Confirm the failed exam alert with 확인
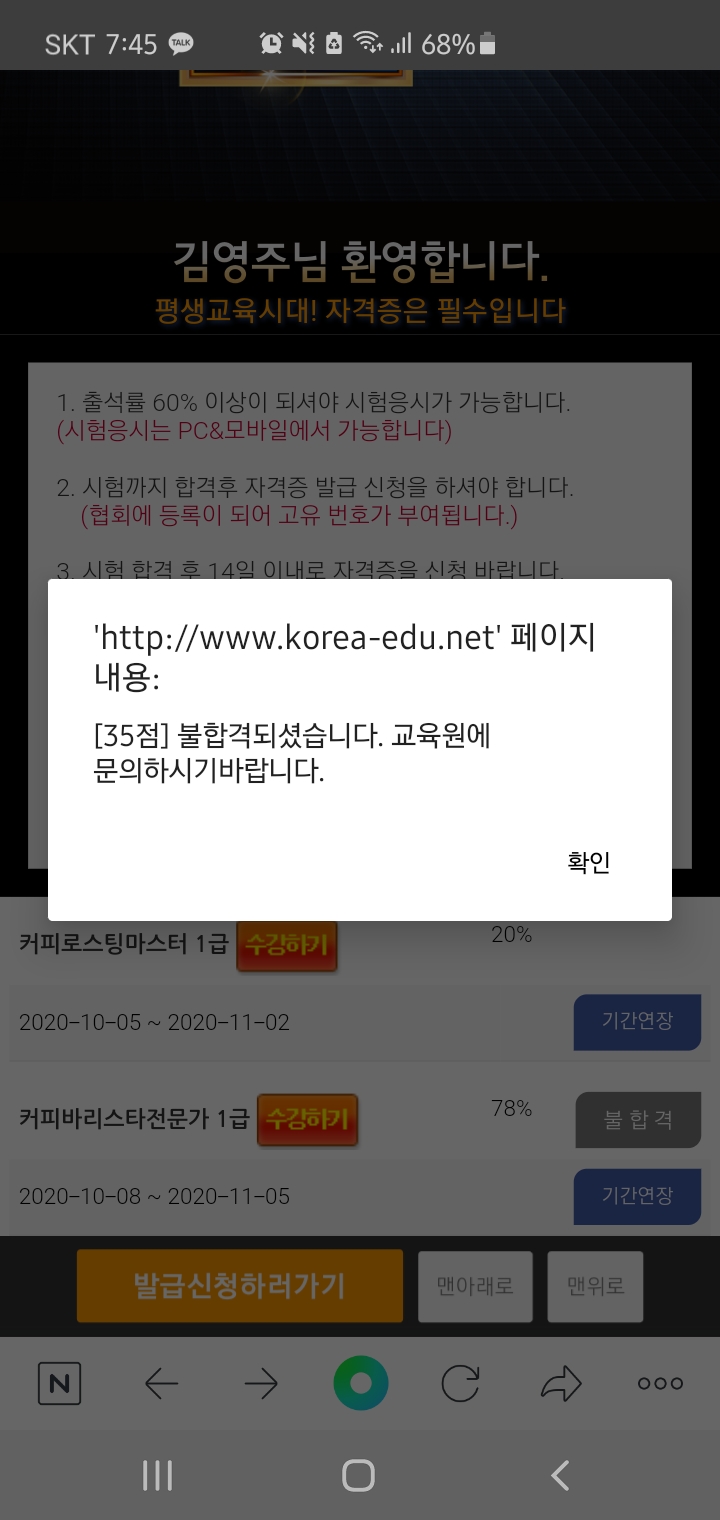This screenshot has height=1520, width=720. (589, 862)
